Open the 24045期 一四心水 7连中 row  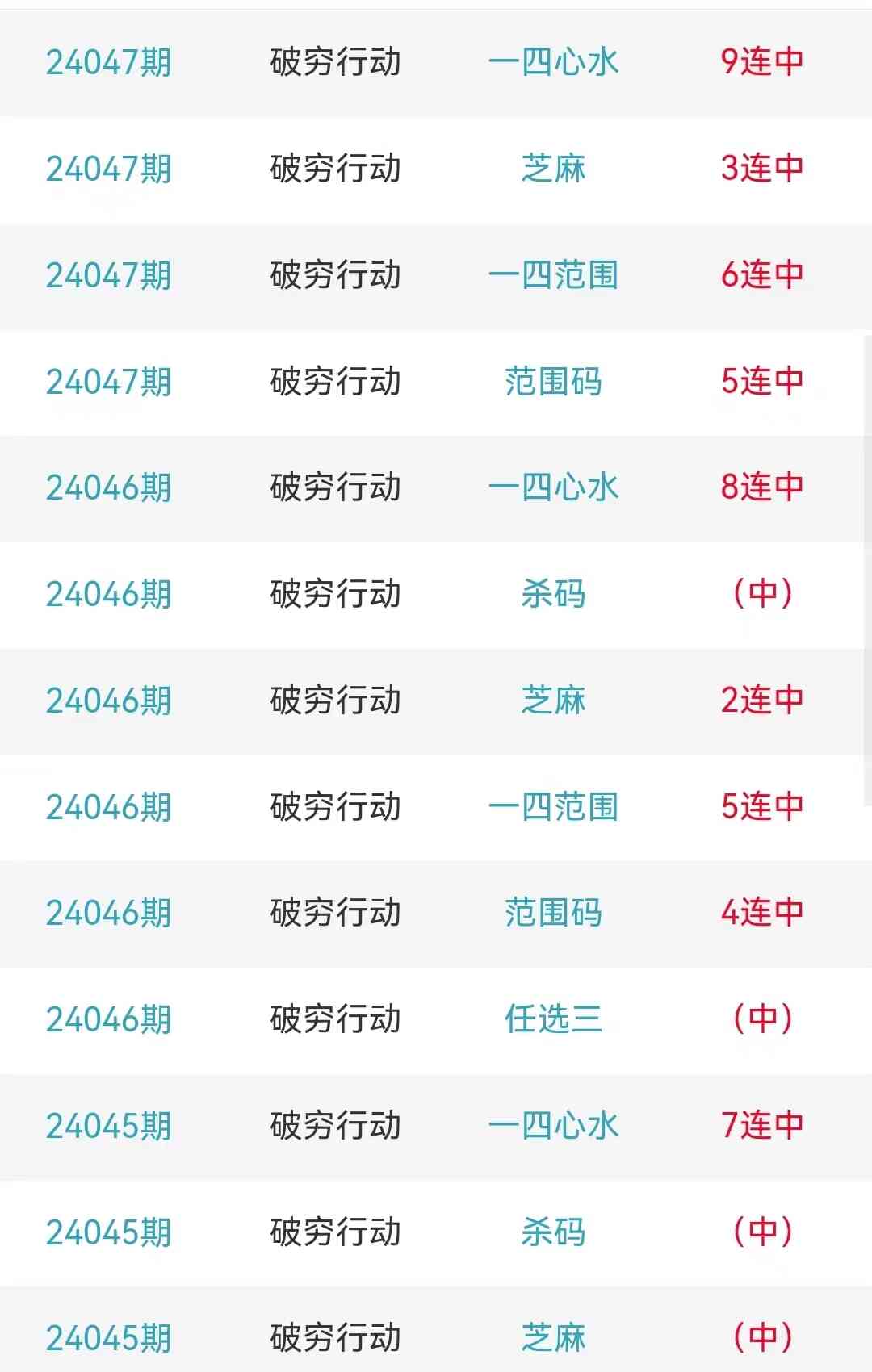pos(436,1126)
